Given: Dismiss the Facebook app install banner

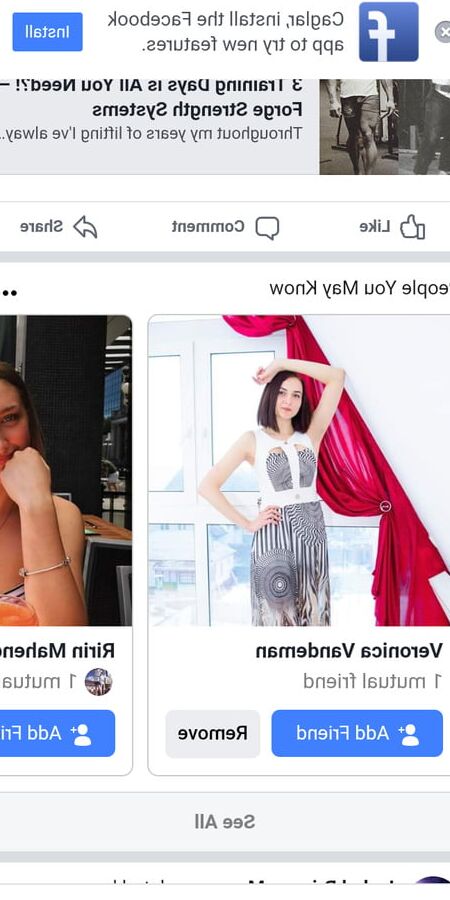Looking at the screenshot, I should point(443,32).
